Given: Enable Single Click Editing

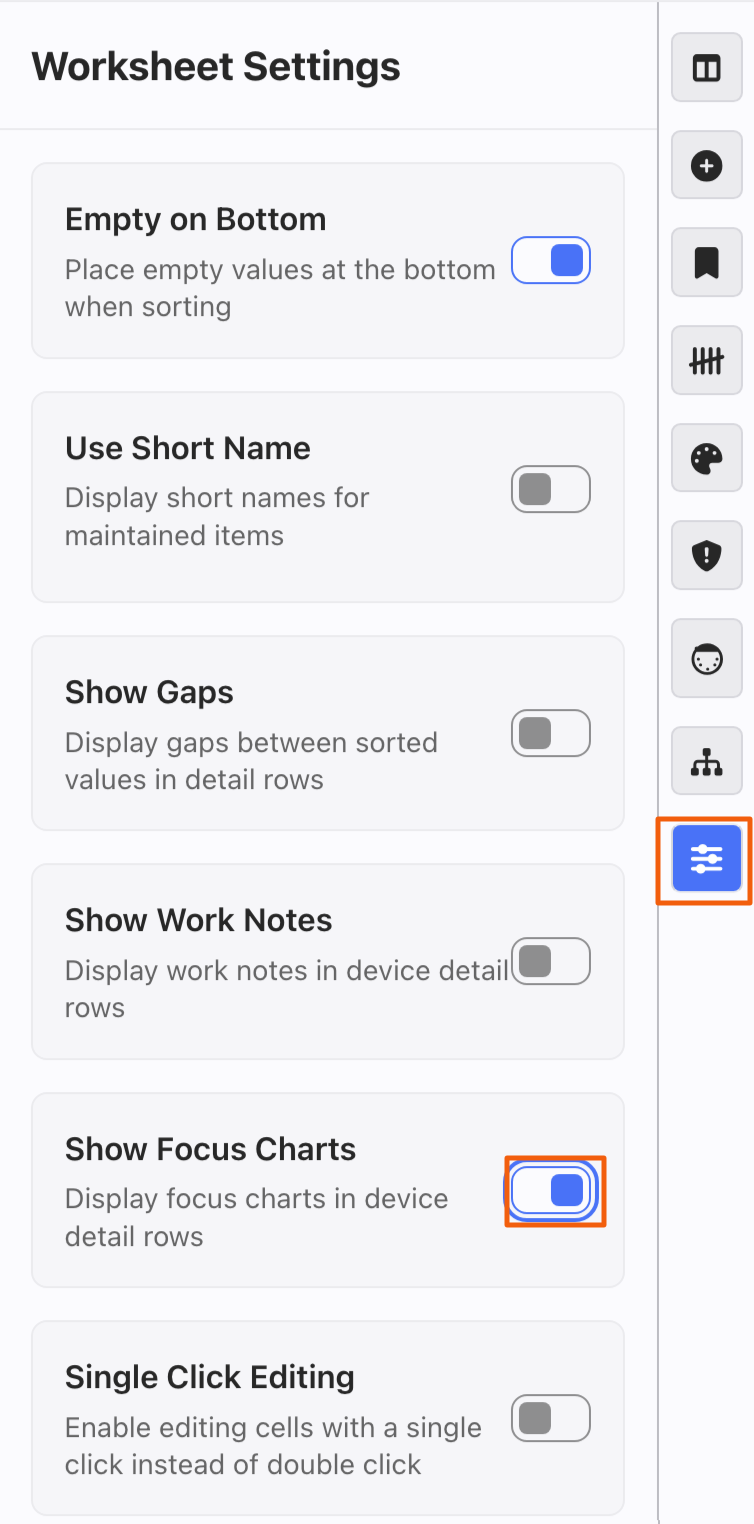Looking at the screenshot, I should pos(551,1418).
